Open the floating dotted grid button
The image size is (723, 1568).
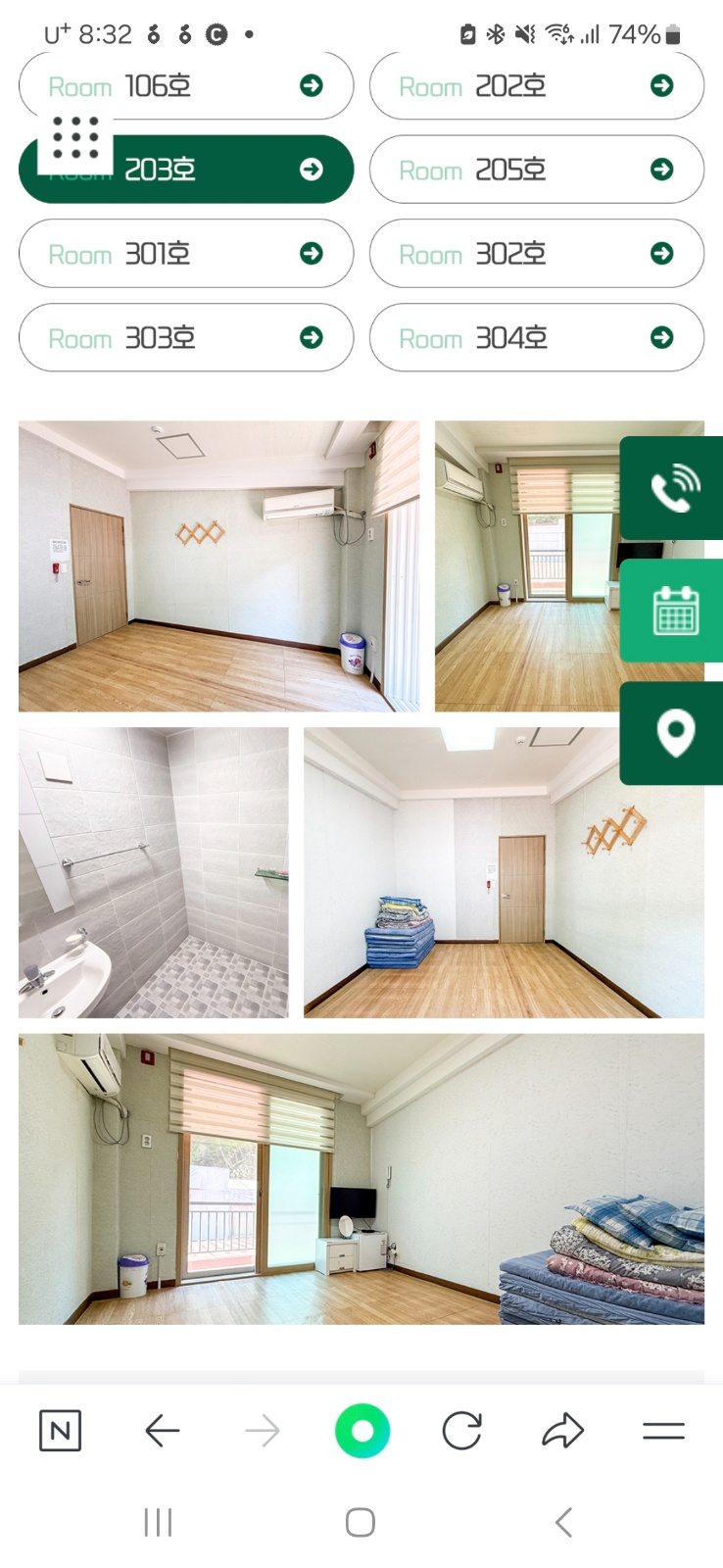coord(75,138)
